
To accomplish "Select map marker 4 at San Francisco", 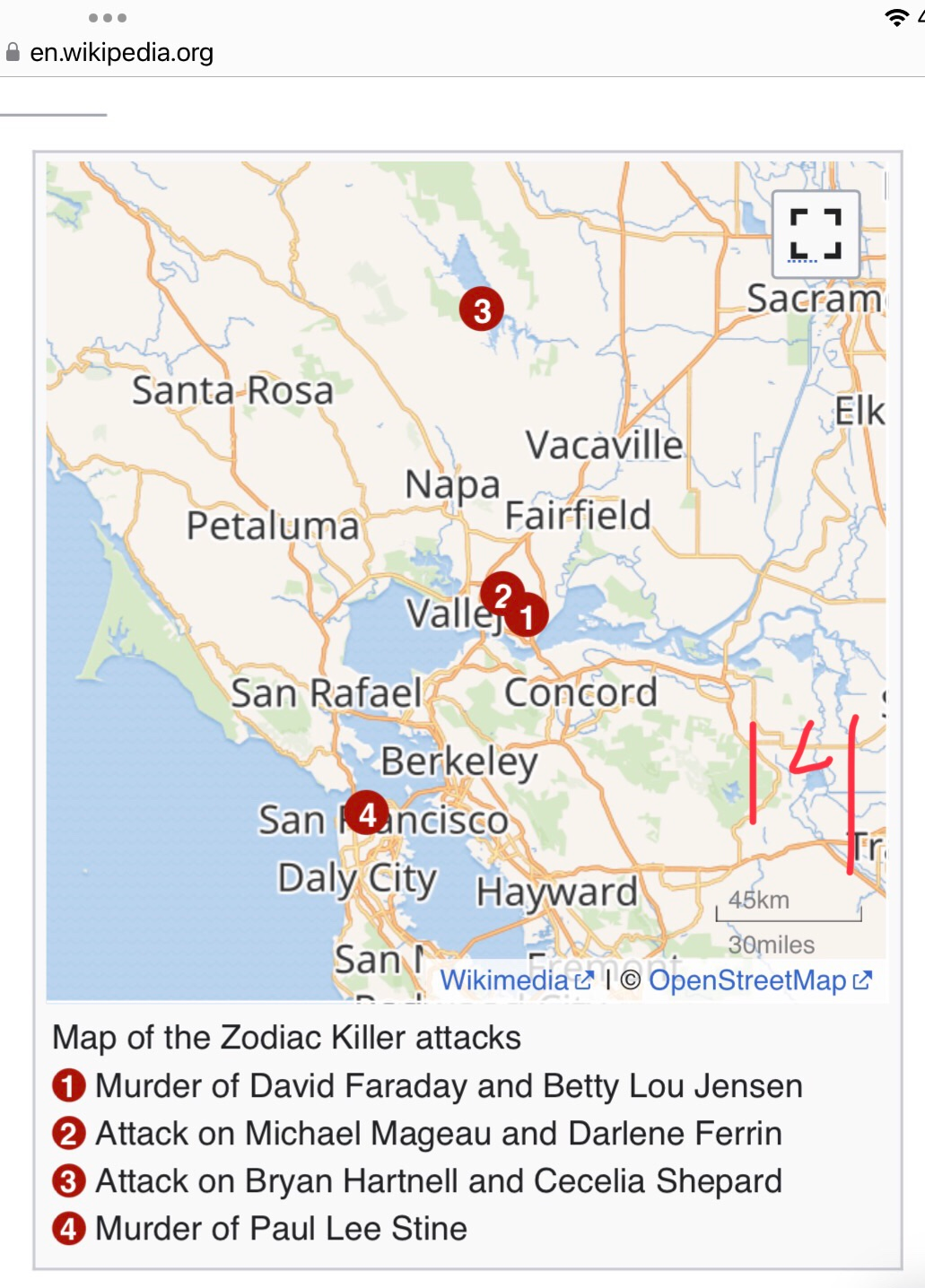I will (x=367, y=813).
